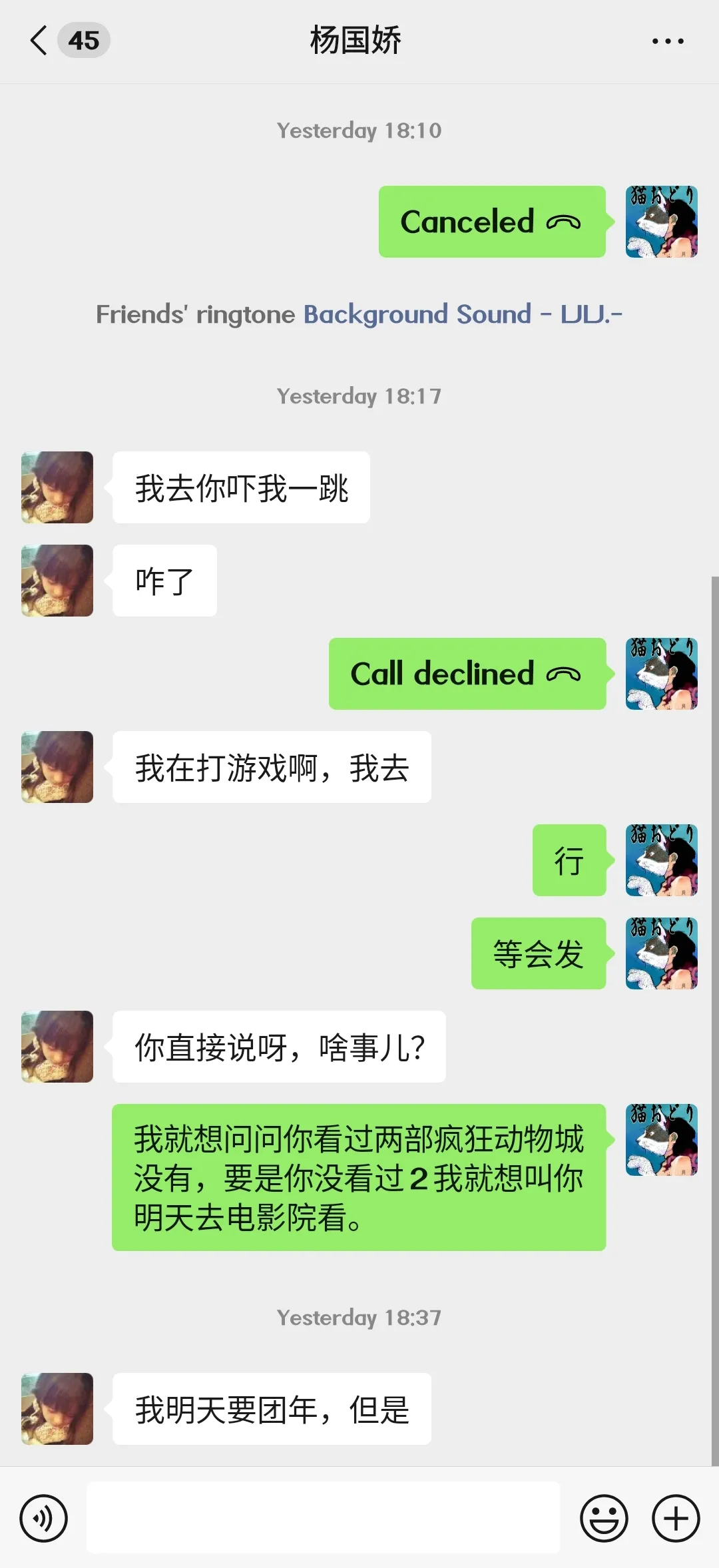
Task: Open my avatar beside 等会发 message
Action: (x=661, y=953)
